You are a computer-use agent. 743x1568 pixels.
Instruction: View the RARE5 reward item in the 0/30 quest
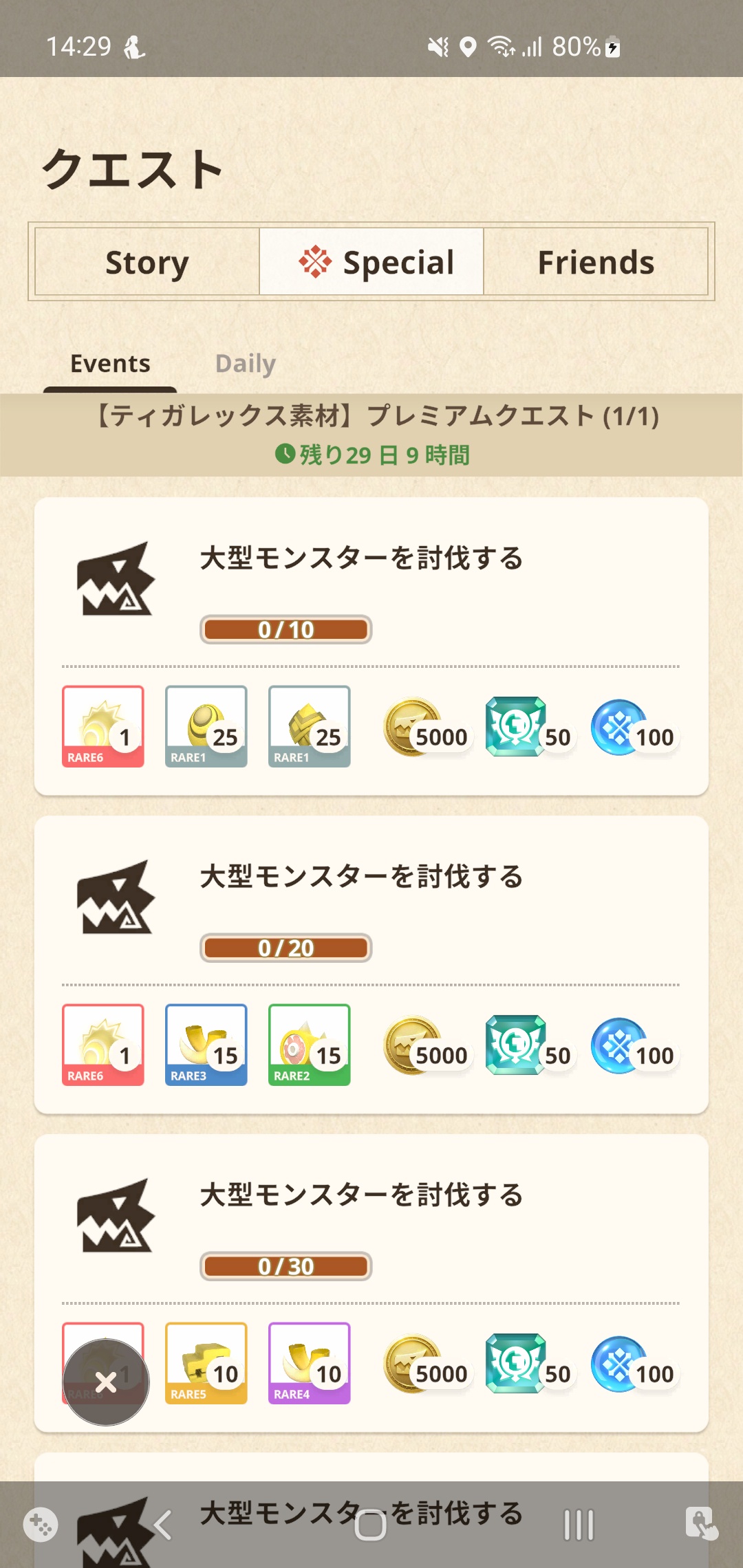click(x=206, y=1363)
